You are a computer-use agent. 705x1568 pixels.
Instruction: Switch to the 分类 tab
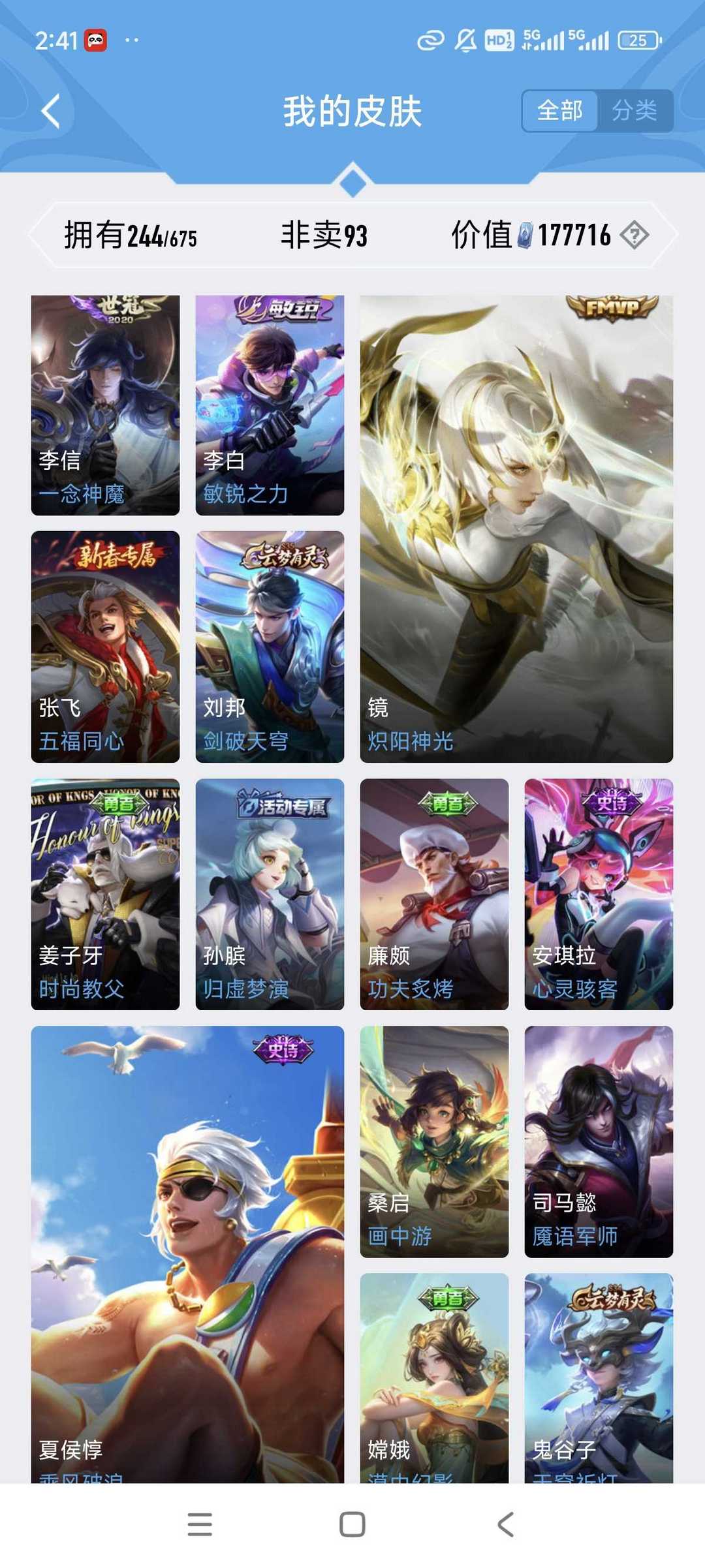click(634, 111)
